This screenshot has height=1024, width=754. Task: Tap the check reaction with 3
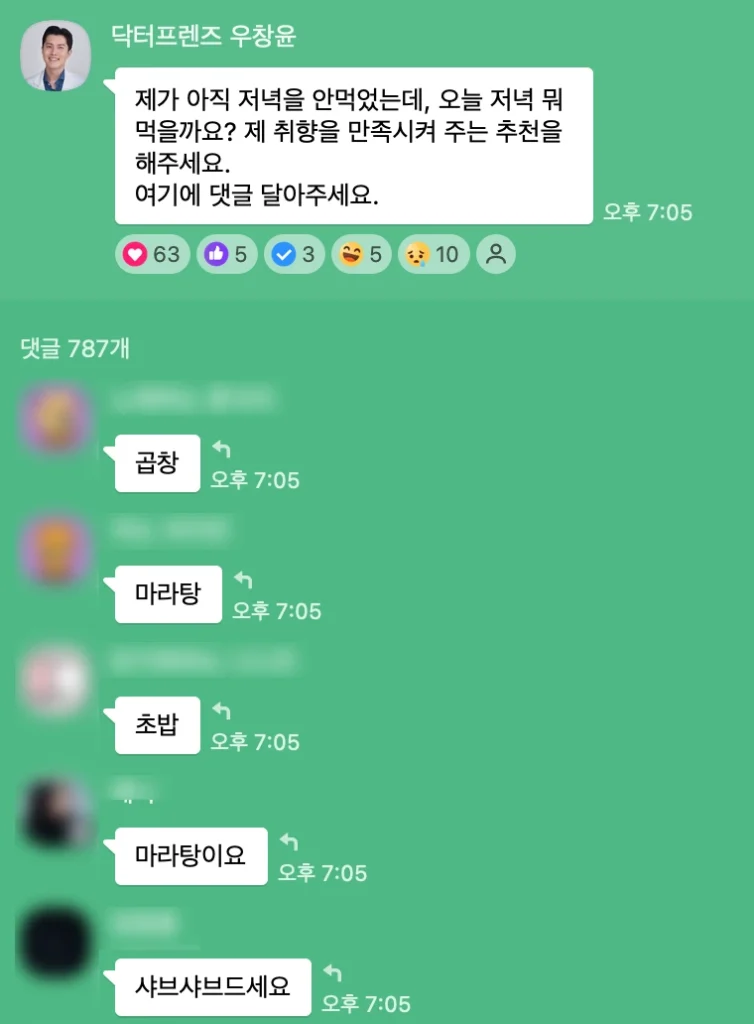point(295,254)
